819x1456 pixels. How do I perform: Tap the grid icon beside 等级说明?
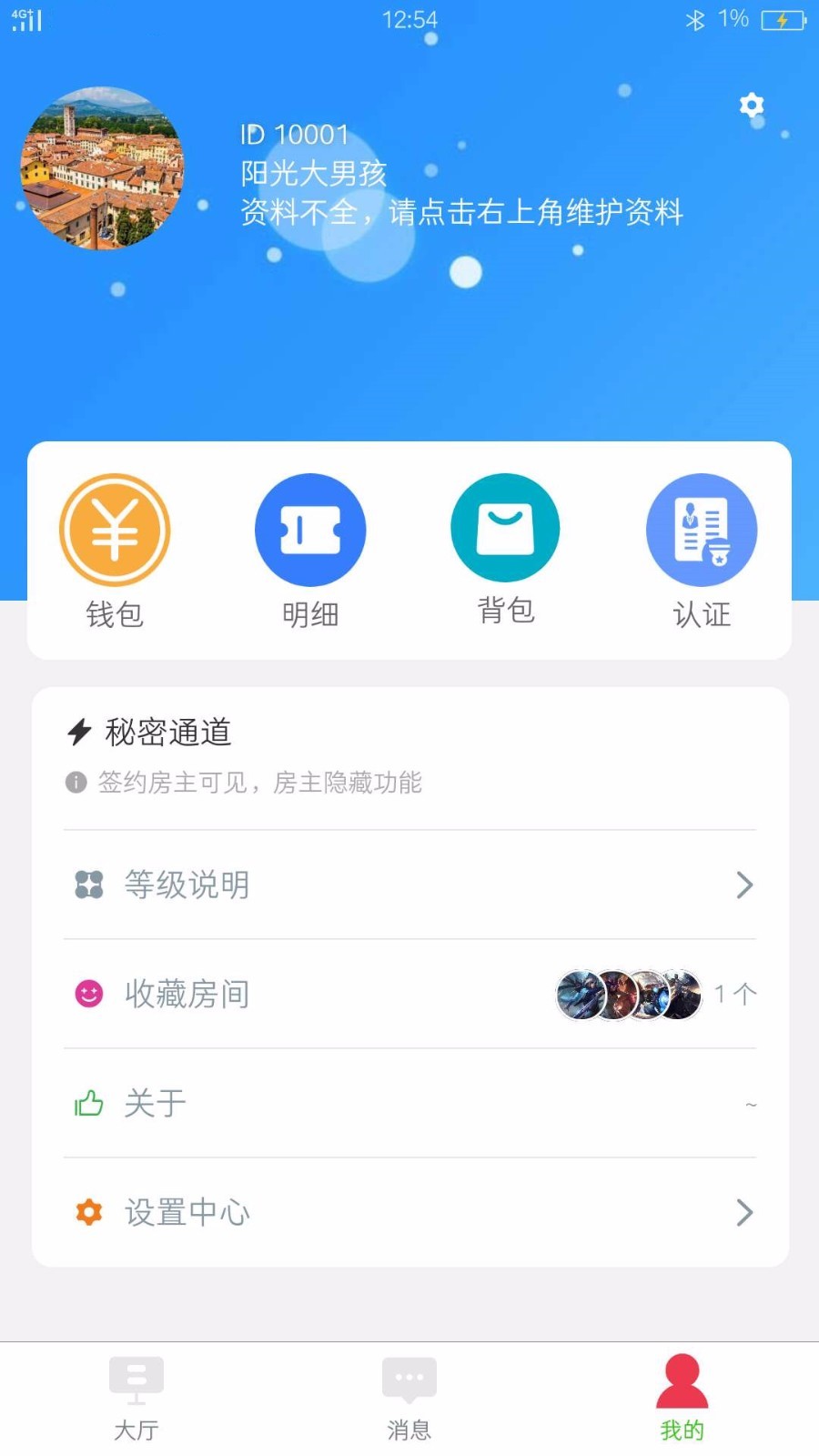88,885
